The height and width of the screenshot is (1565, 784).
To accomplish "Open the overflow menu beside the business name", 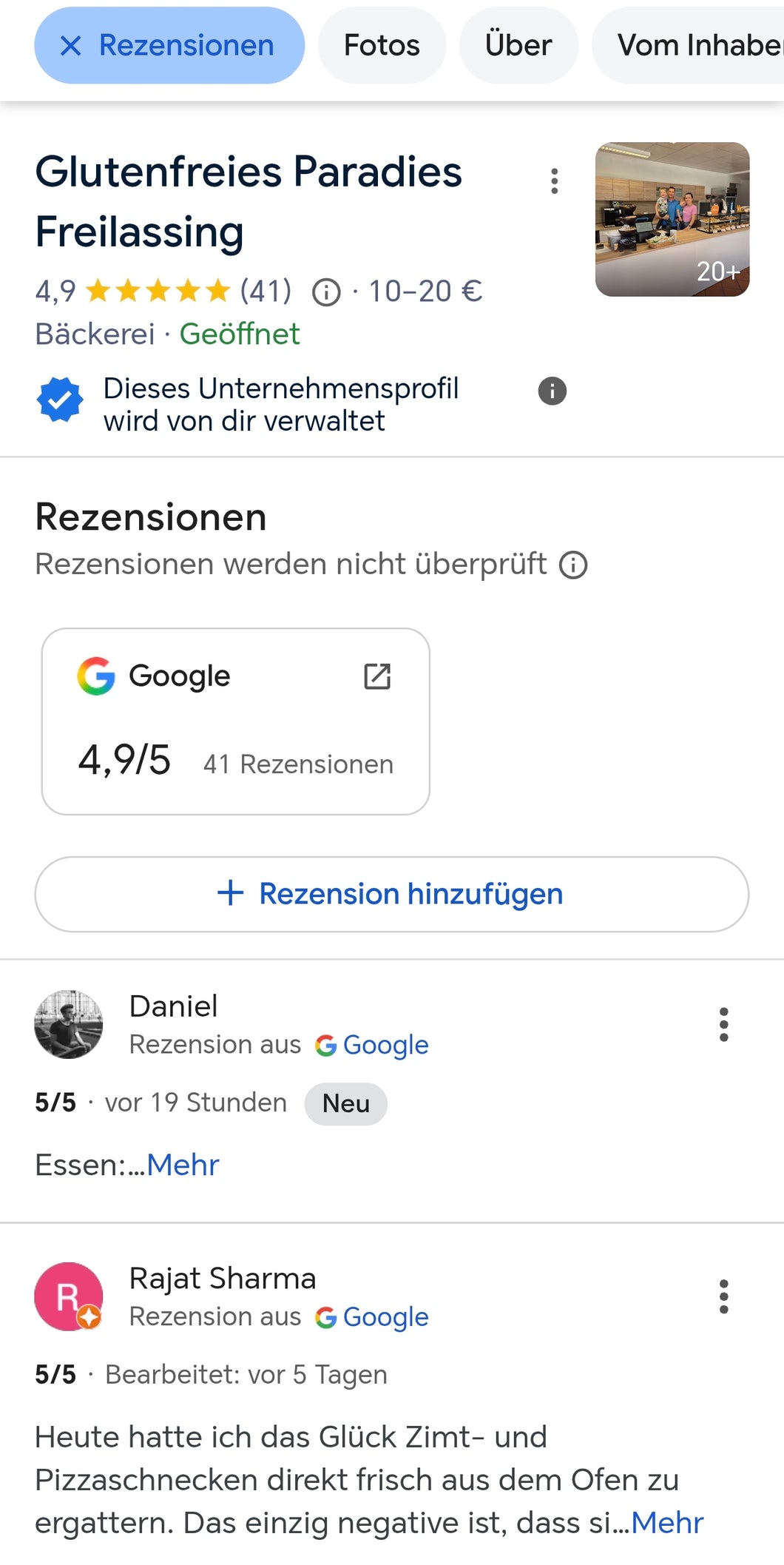I will [x=554, y=181].
